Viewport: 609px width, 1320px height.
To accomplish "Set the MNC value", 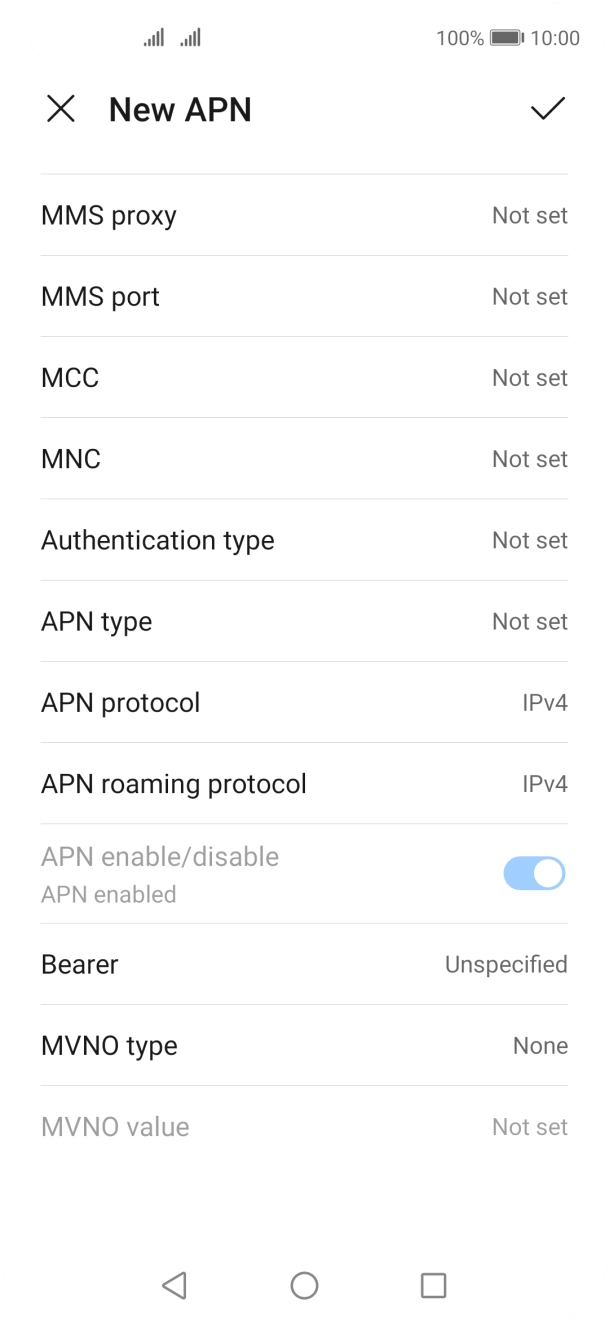I will pyautogui.click(x=304, y=458).
